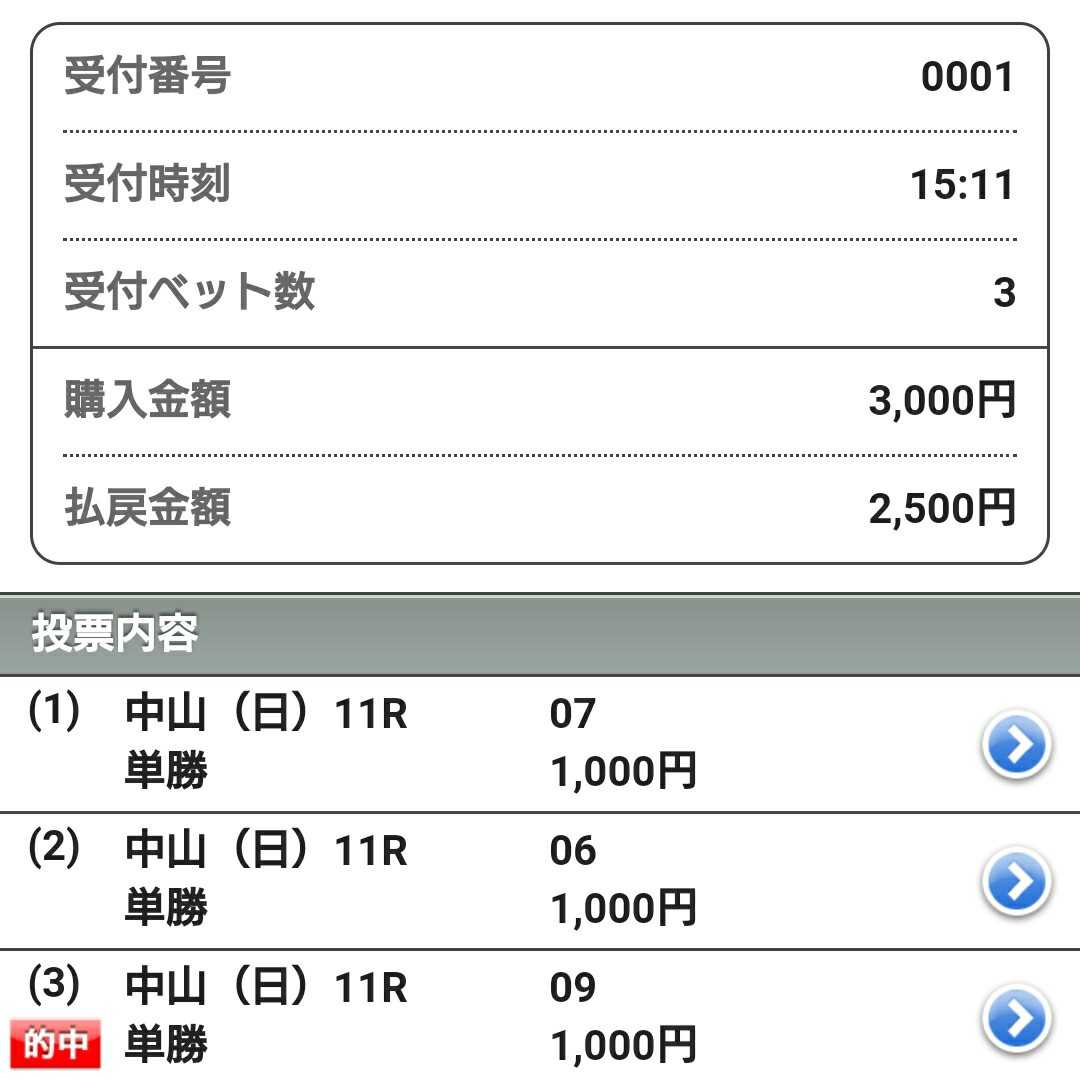Screen dimensions: 1080x1079
Task: Open the winning horse 09 単勝 bet
Action: point(1016,1019)
